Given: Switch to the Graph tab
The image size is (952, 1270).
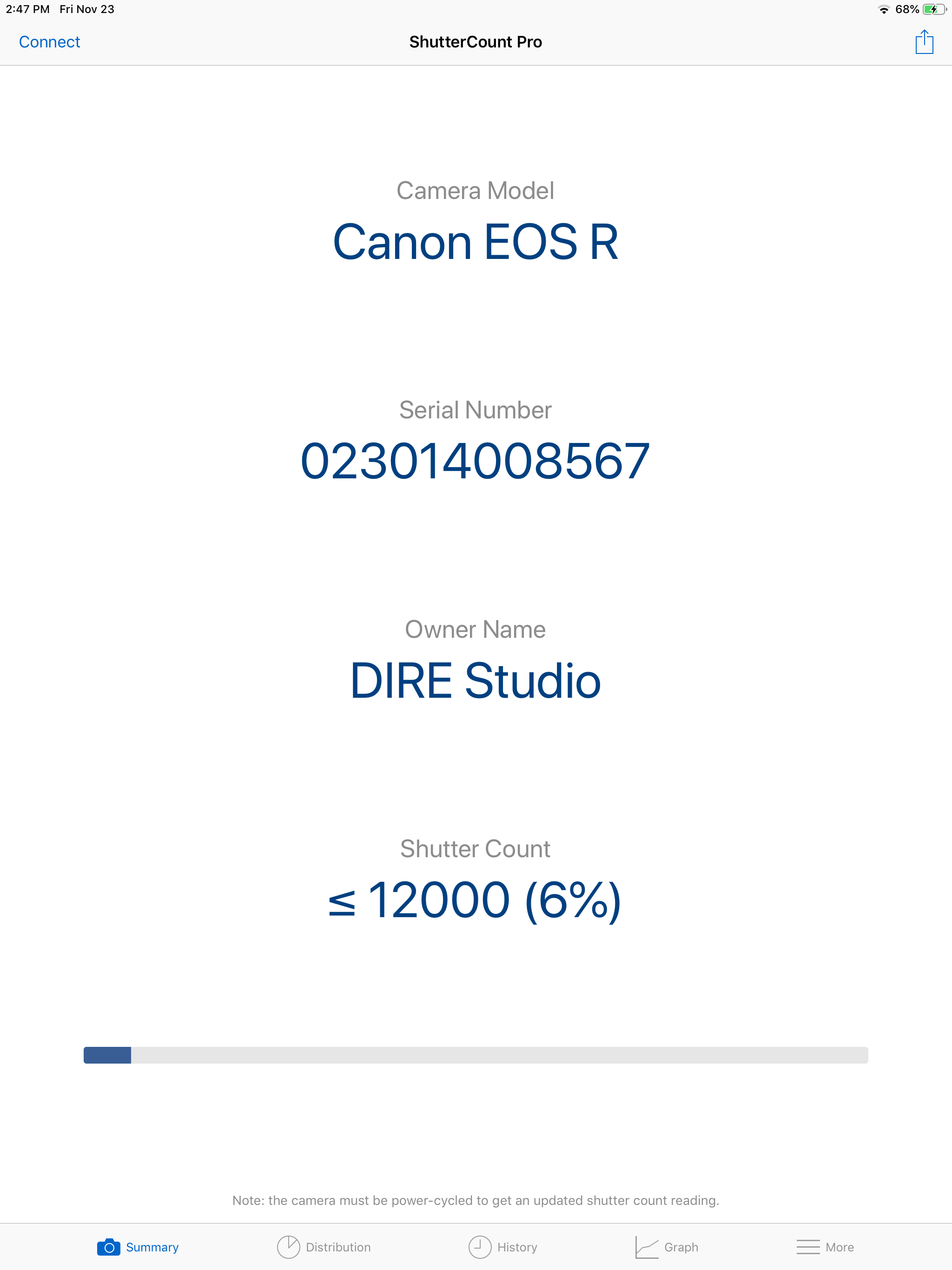Looking at the screenshot, I should (667, 1247).
